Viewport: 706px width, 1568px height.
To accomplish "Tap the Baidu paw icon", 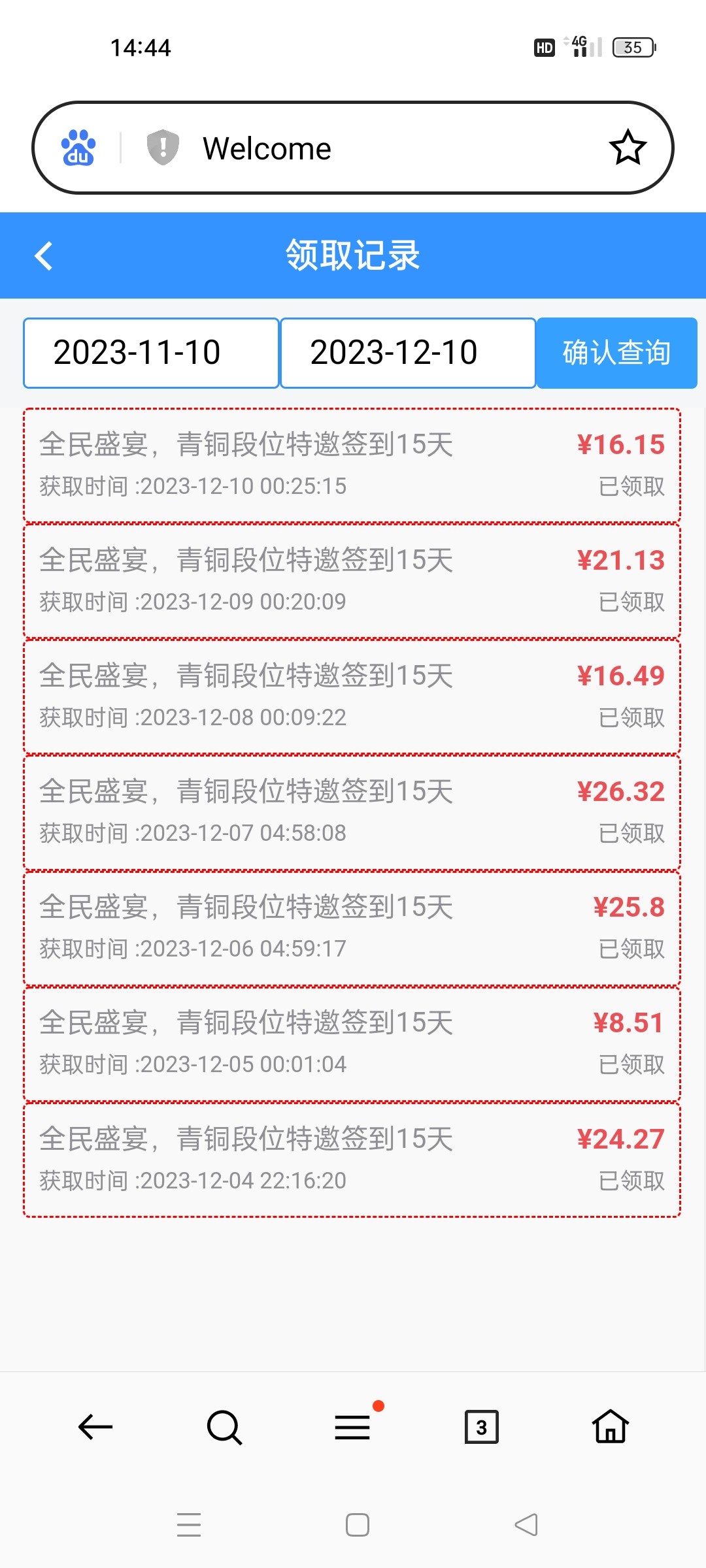I will (x=78, y=148).
